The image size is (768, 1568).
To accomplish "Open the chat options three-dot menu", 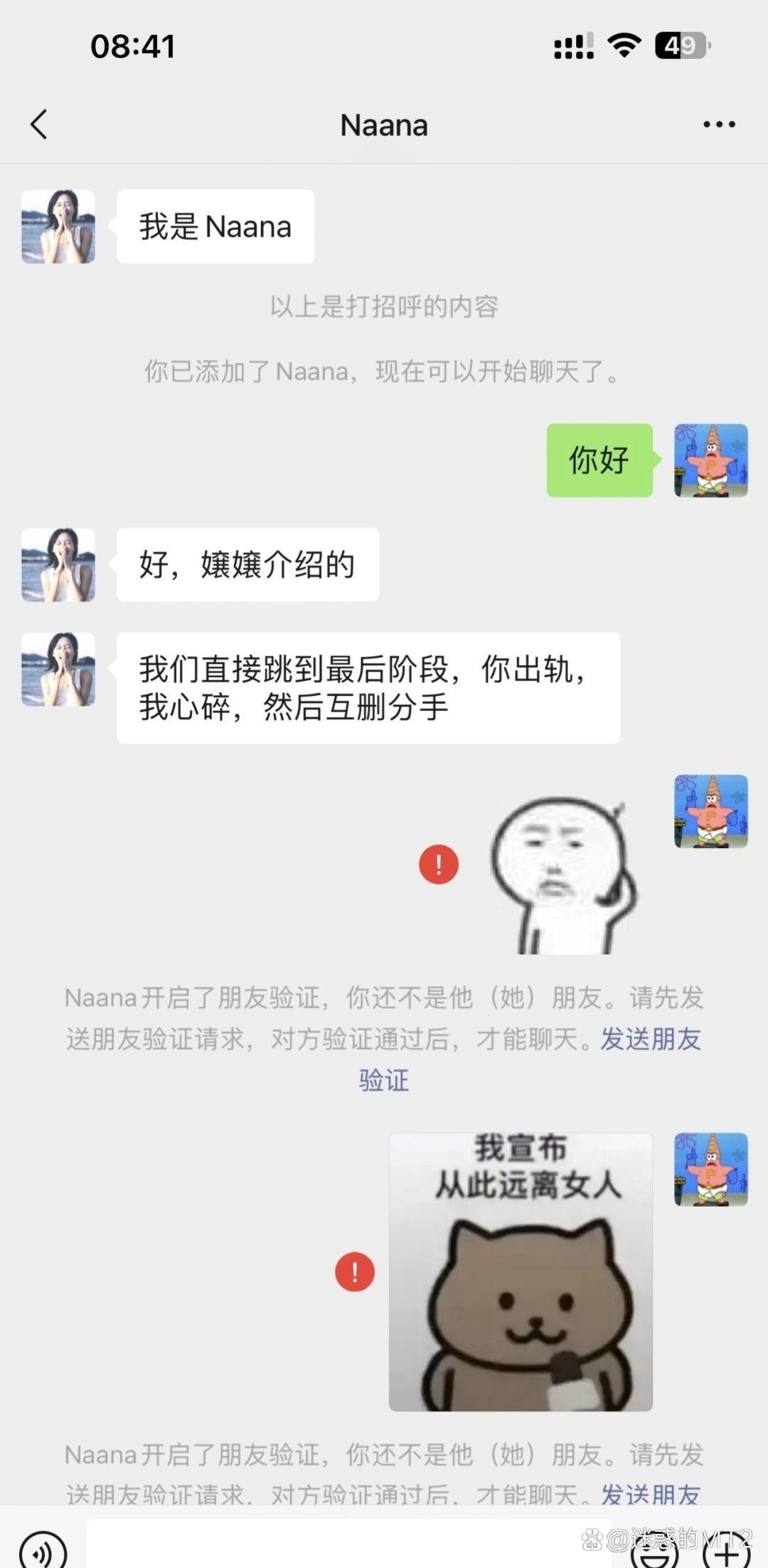I will click(x=719, y=125).
